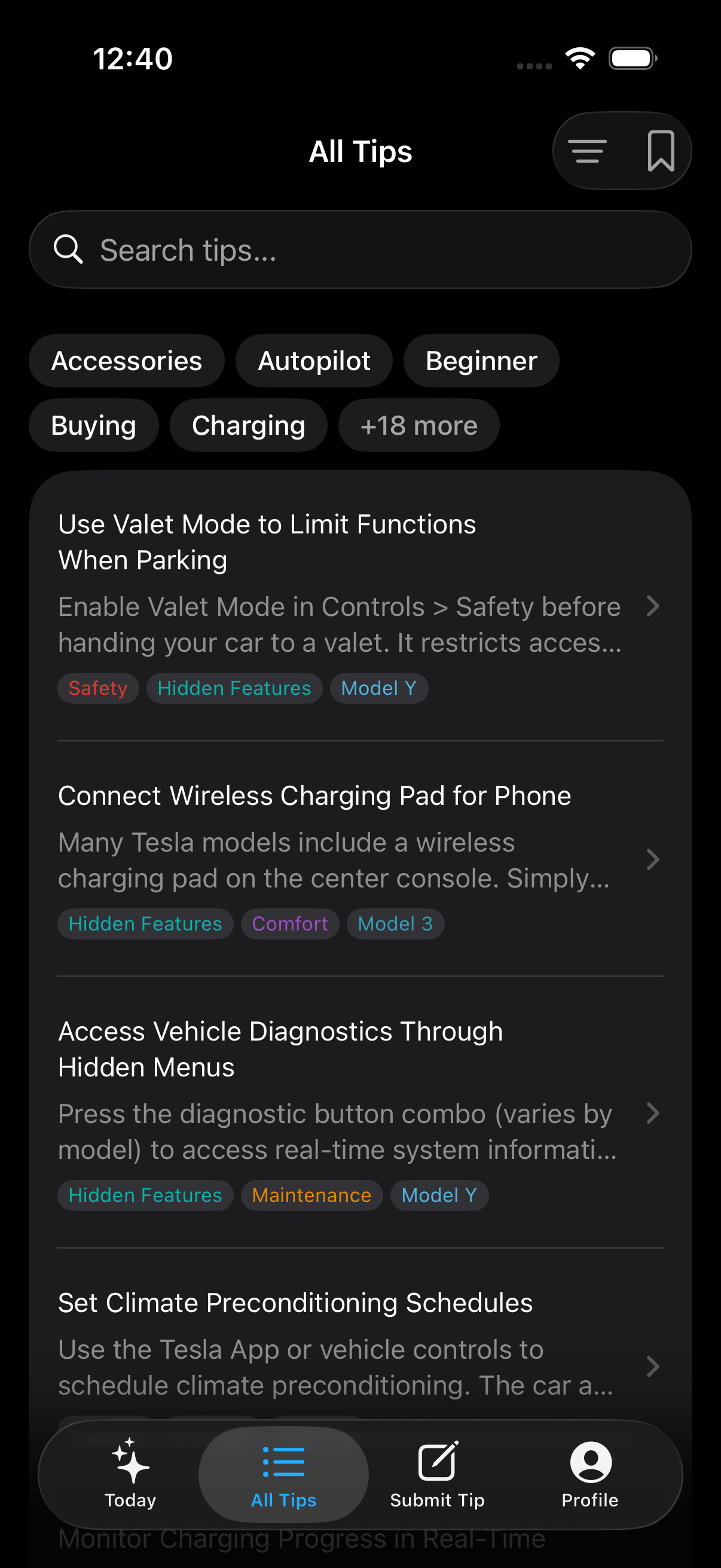Open the Profile tab

tap(589, 1474)
